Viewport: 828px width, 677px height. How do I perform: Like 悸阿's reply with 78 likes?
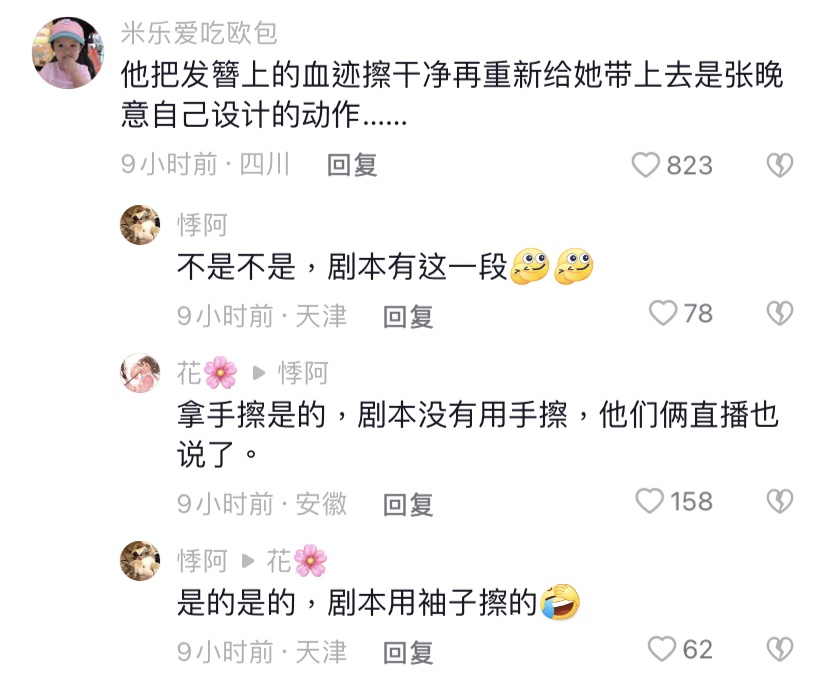pyautogui.click(x=663, y=315)
